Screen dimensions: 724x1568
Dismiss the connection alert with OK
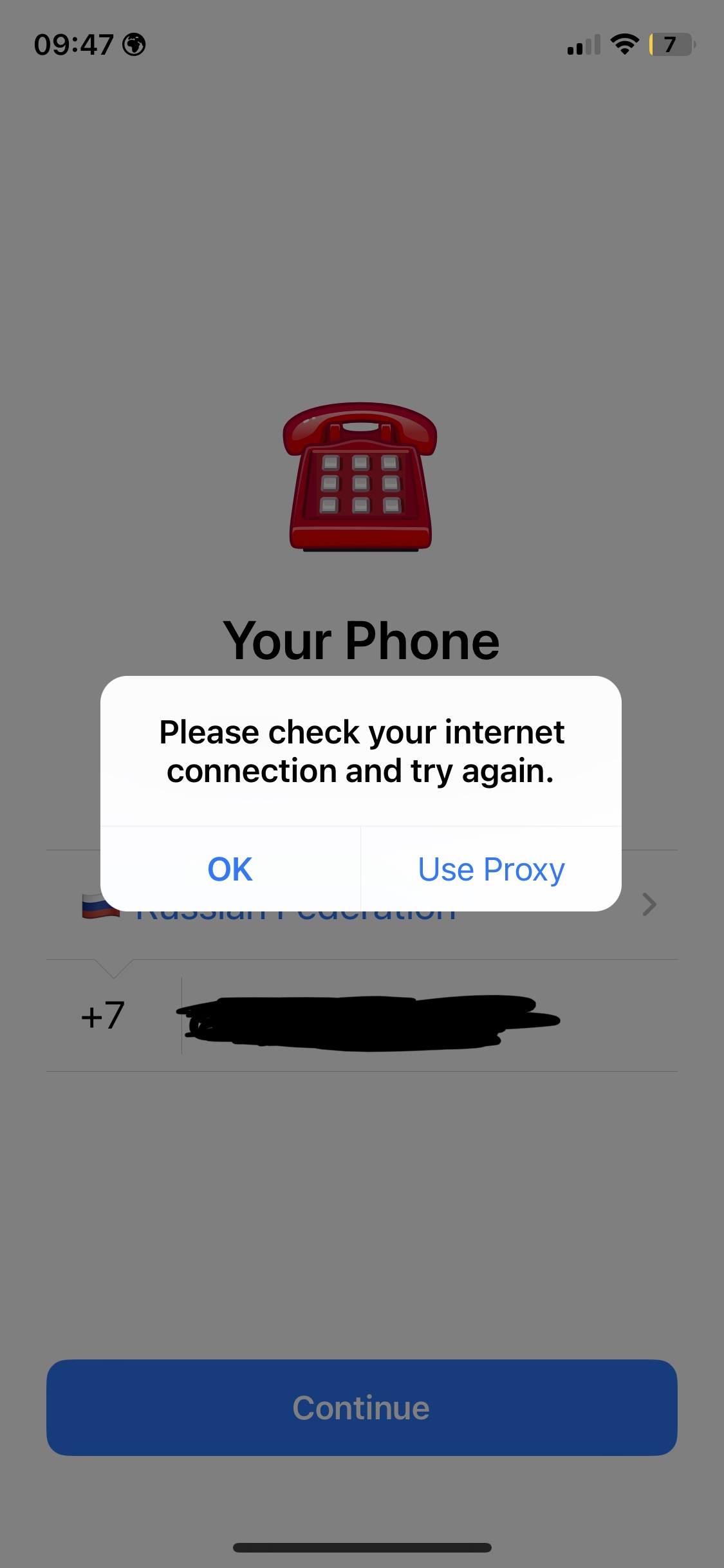coord(230,869)
